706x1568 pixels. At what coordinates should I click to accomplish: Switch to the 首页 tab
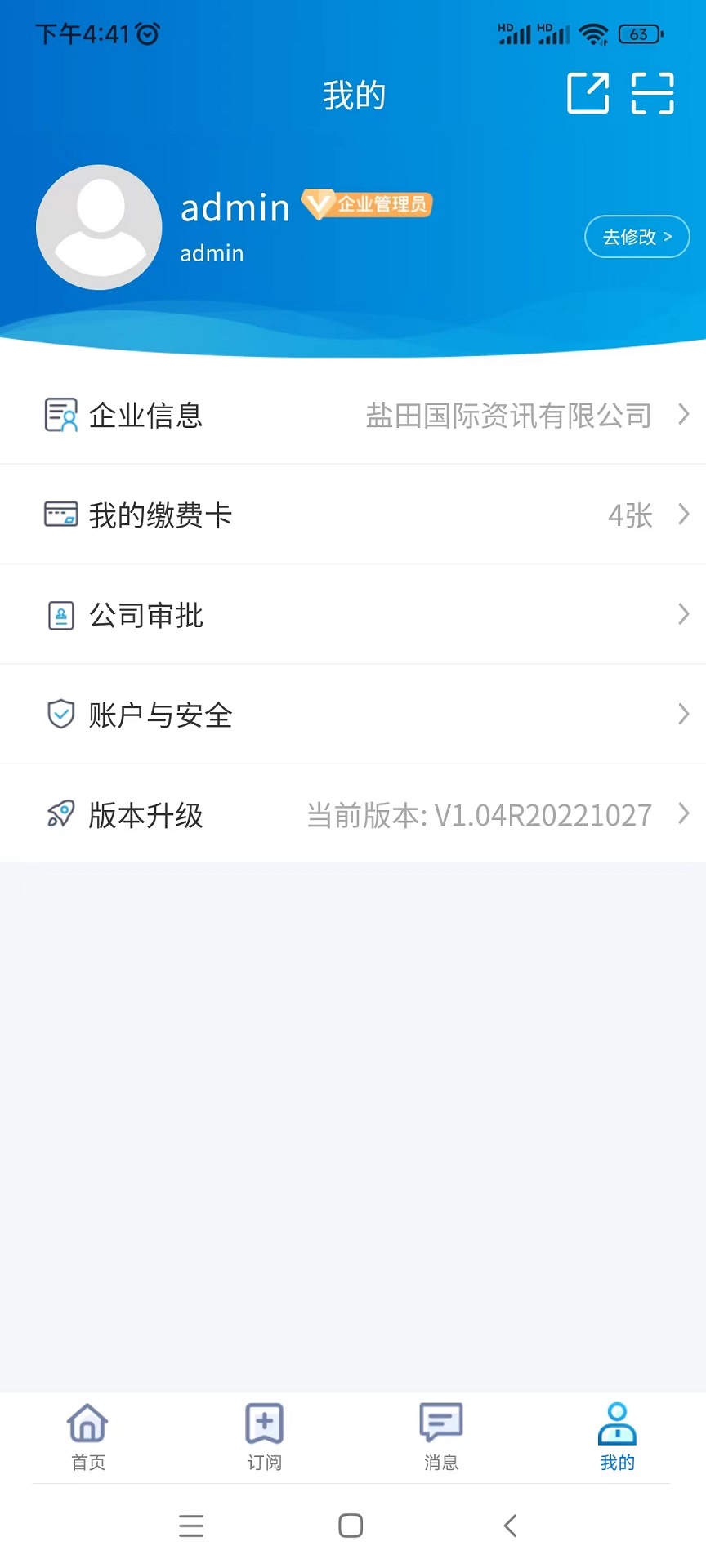[87, 1436]
